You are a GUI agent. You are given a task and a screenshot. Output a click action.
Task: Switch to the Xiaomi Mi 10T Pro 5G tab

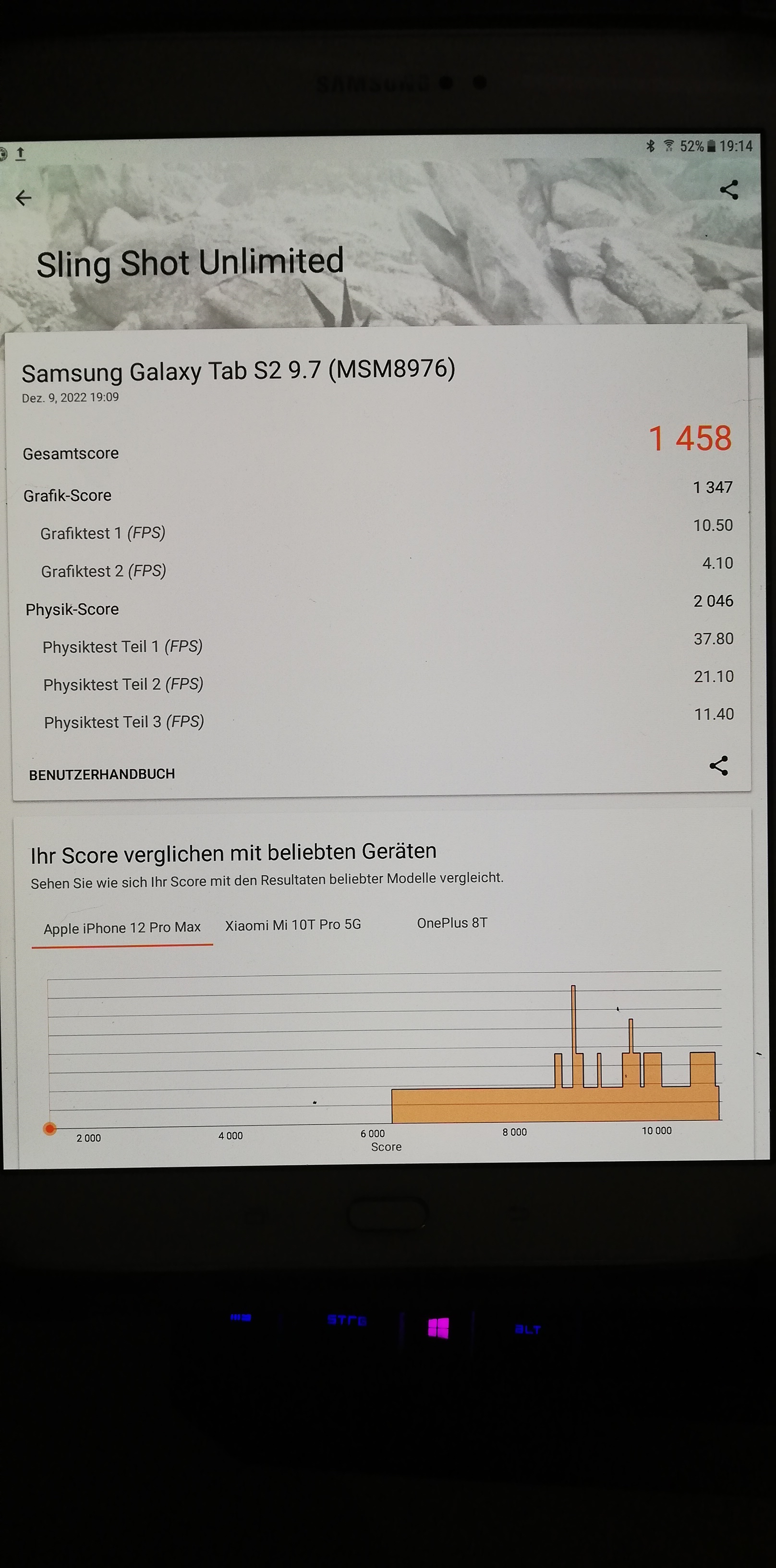(293, 925)
